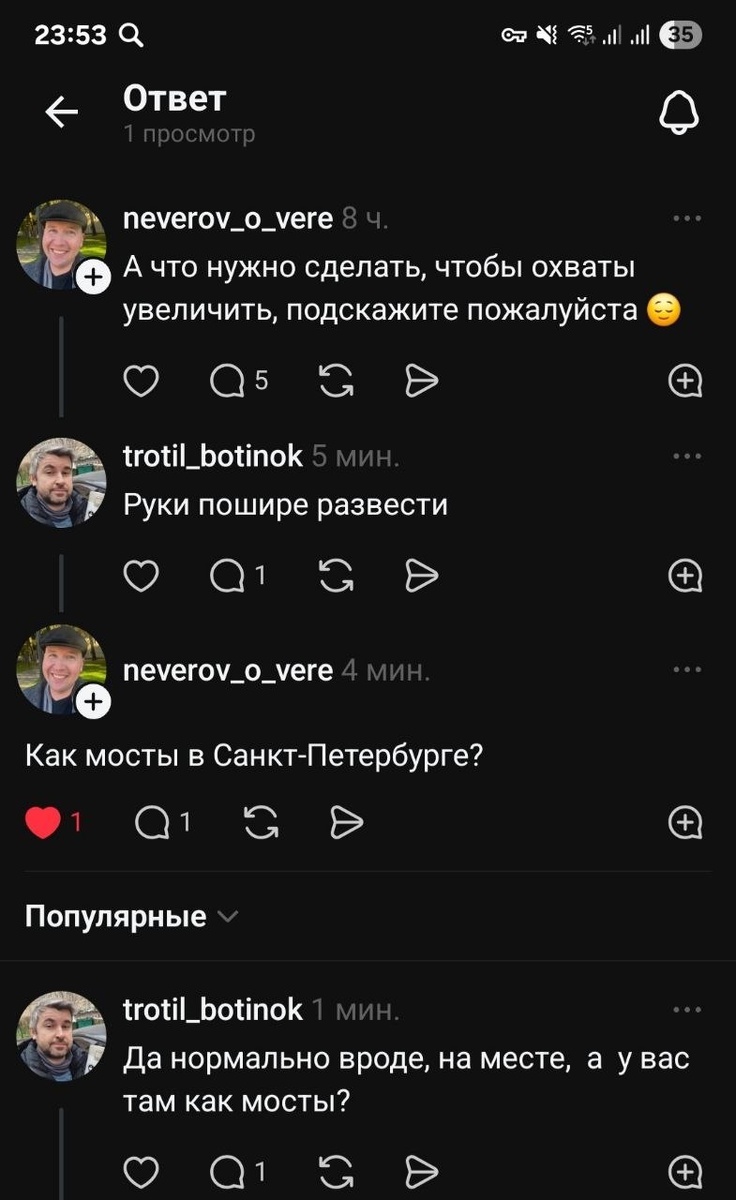Repost the "Да нормально вроде" reply
Image resolution: width=736 pixels, height=1200 pixels.
tap(335, 1171)
